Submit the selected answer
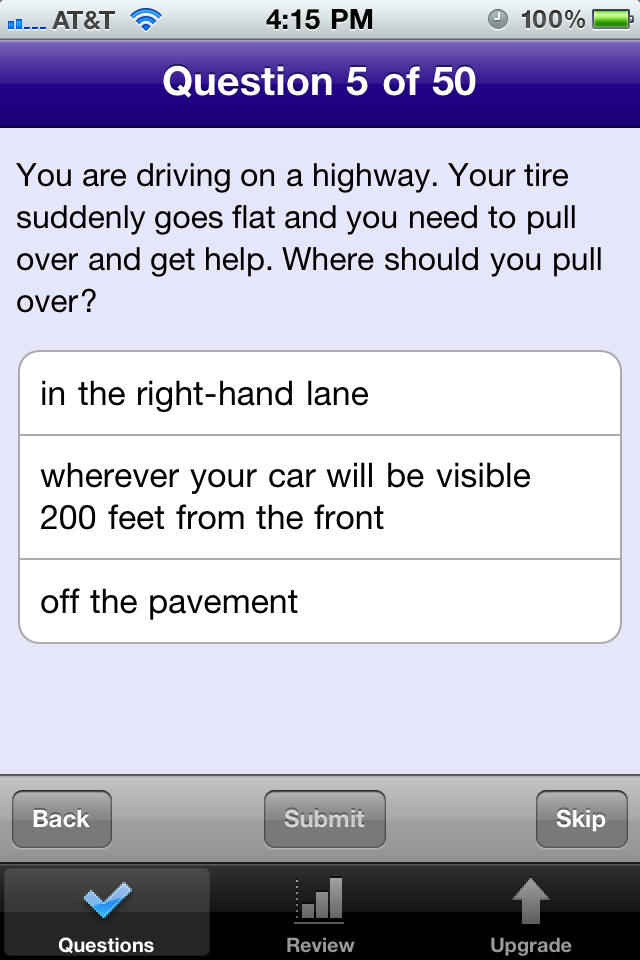 324,819
